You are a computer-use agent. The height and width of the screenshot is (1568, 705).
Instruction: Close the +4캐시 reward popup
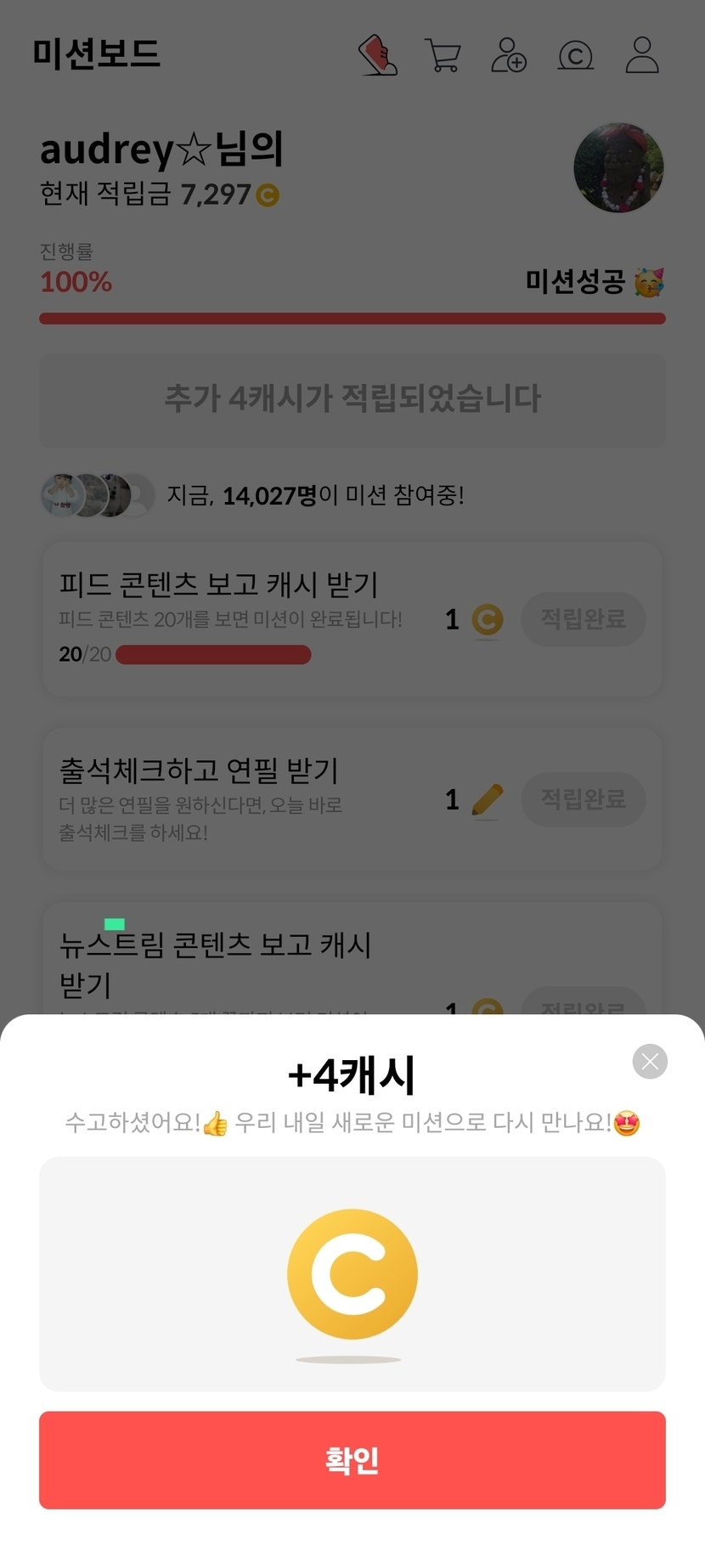tap(650, 1061)
